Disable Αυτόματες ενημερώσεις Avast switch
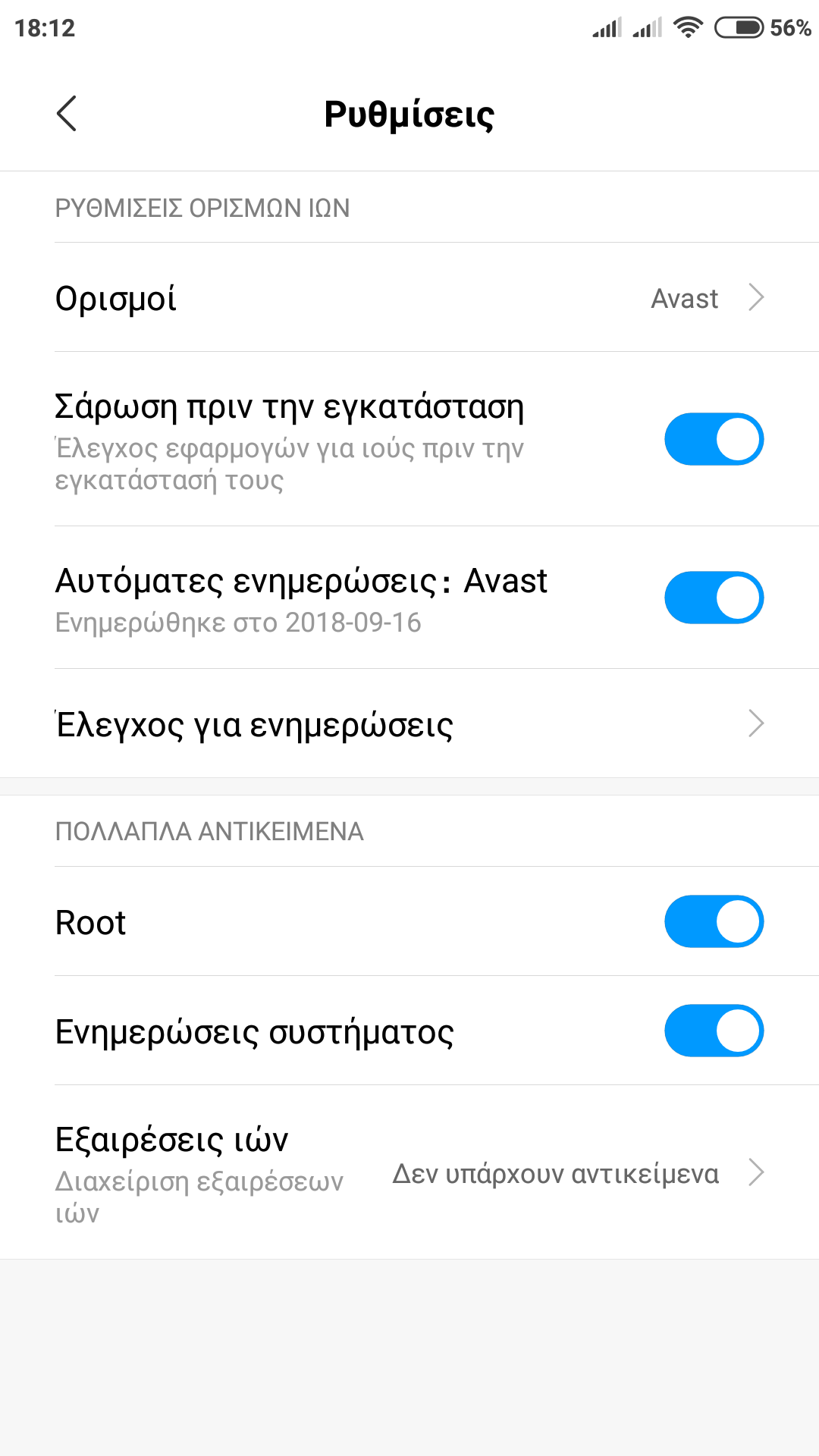 [714, 598]
